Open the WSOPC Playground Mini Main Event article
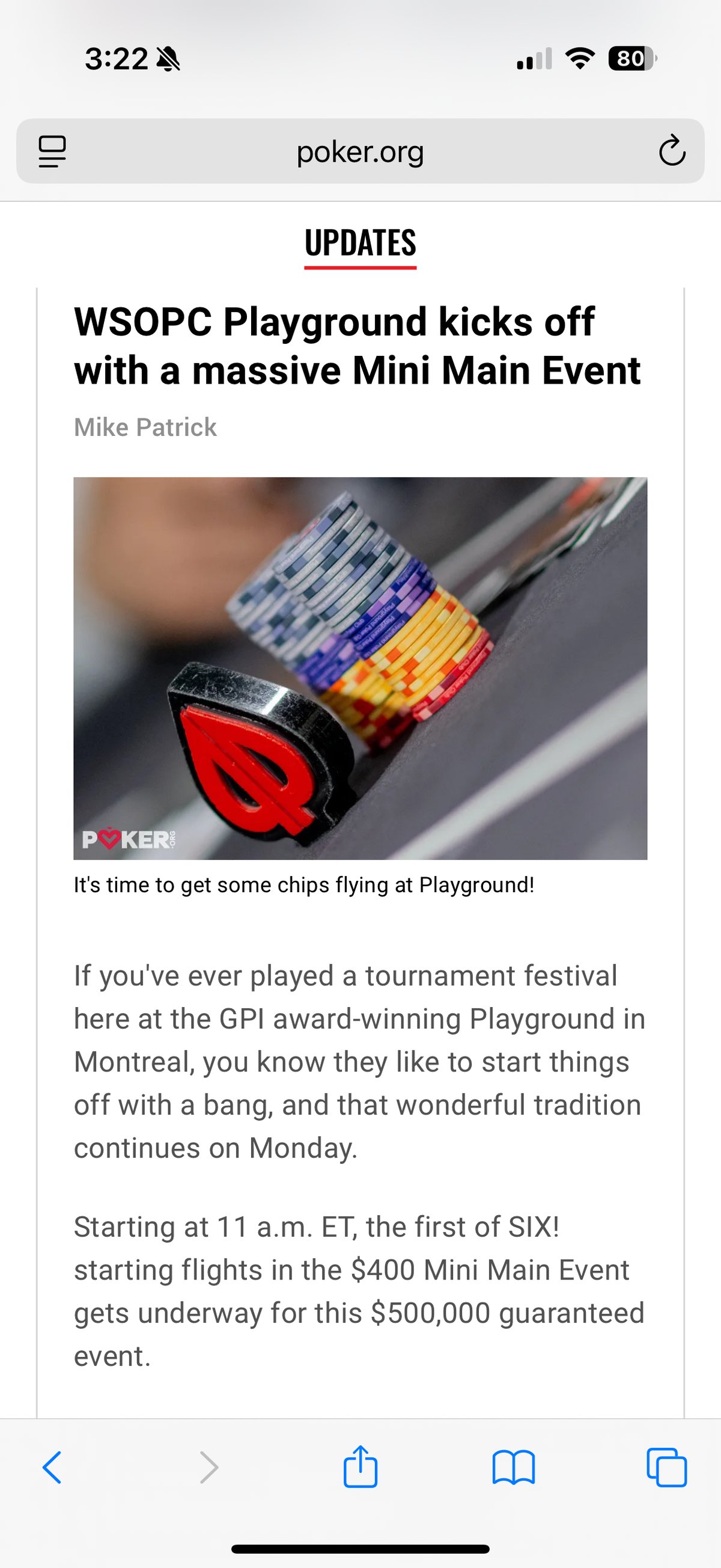The width and height of the screenshot is (721, 1568). point(357,346)
